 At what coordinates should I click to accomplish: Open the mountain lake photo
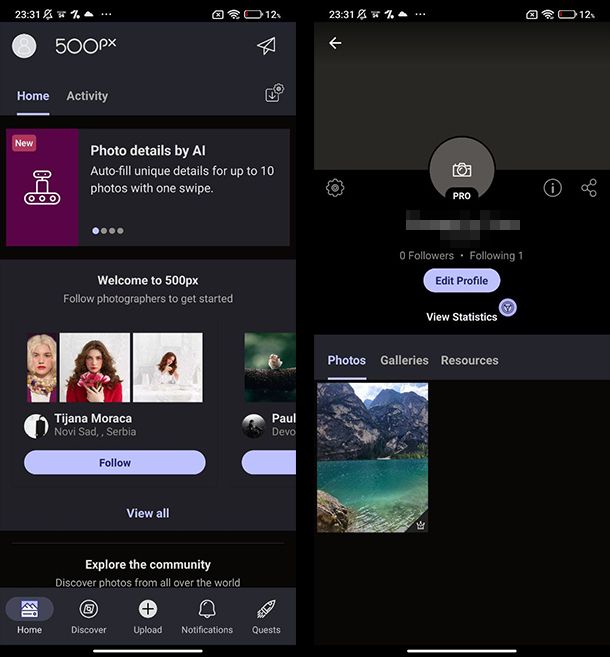click(x=372, y=457)
